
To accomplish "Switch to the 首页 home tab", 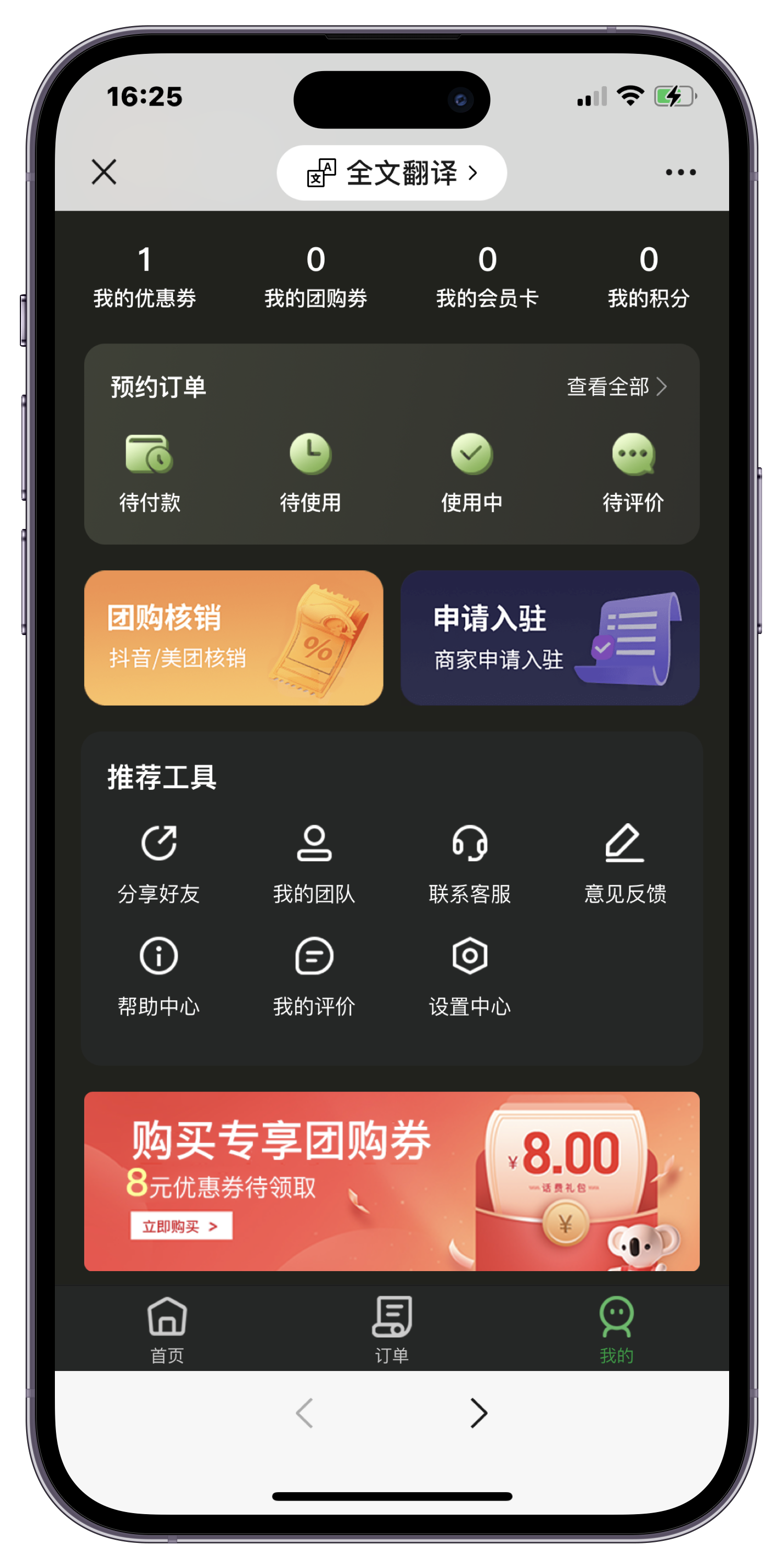I will tap(167, 1329).
